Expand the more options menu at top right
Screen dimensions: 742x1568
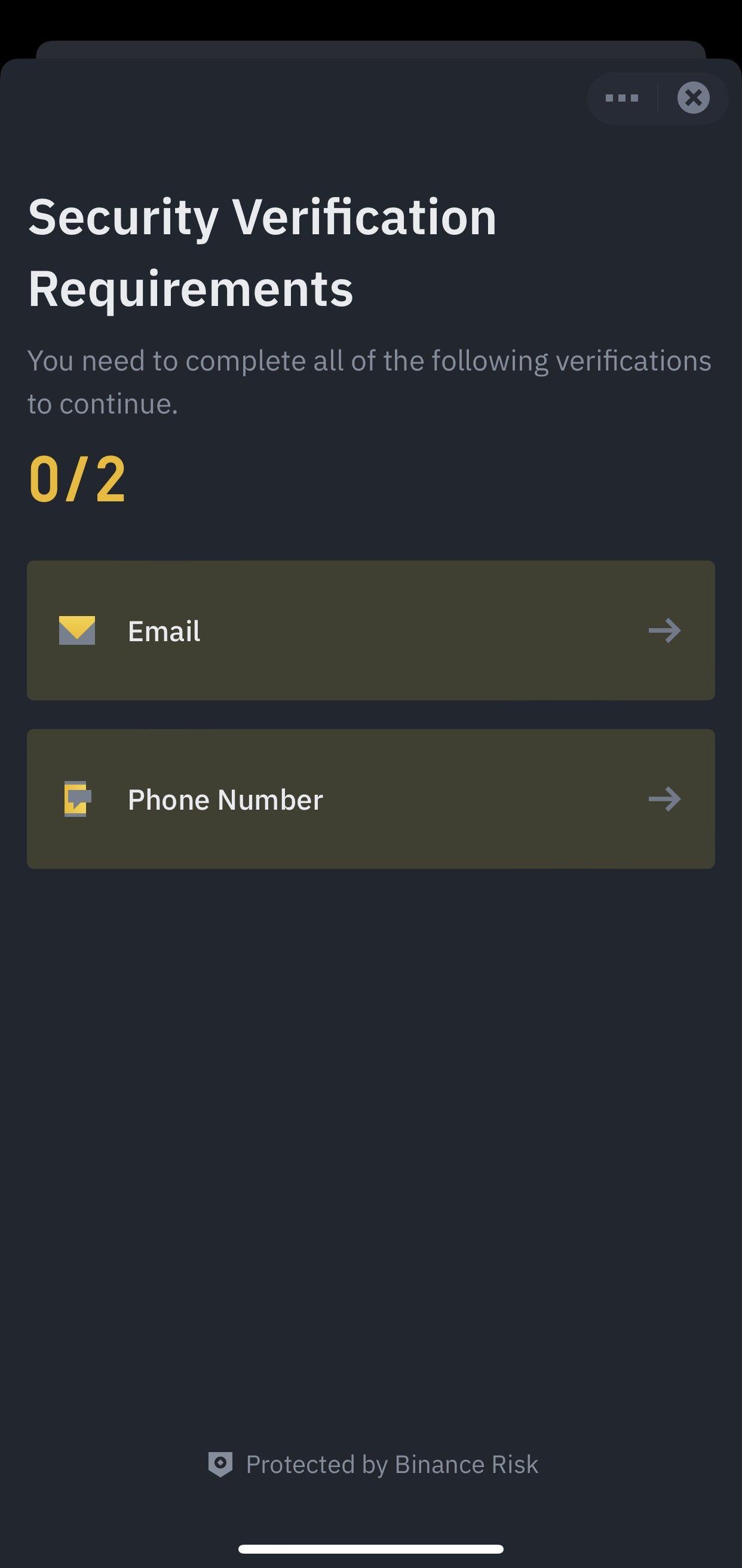point(621,97)
